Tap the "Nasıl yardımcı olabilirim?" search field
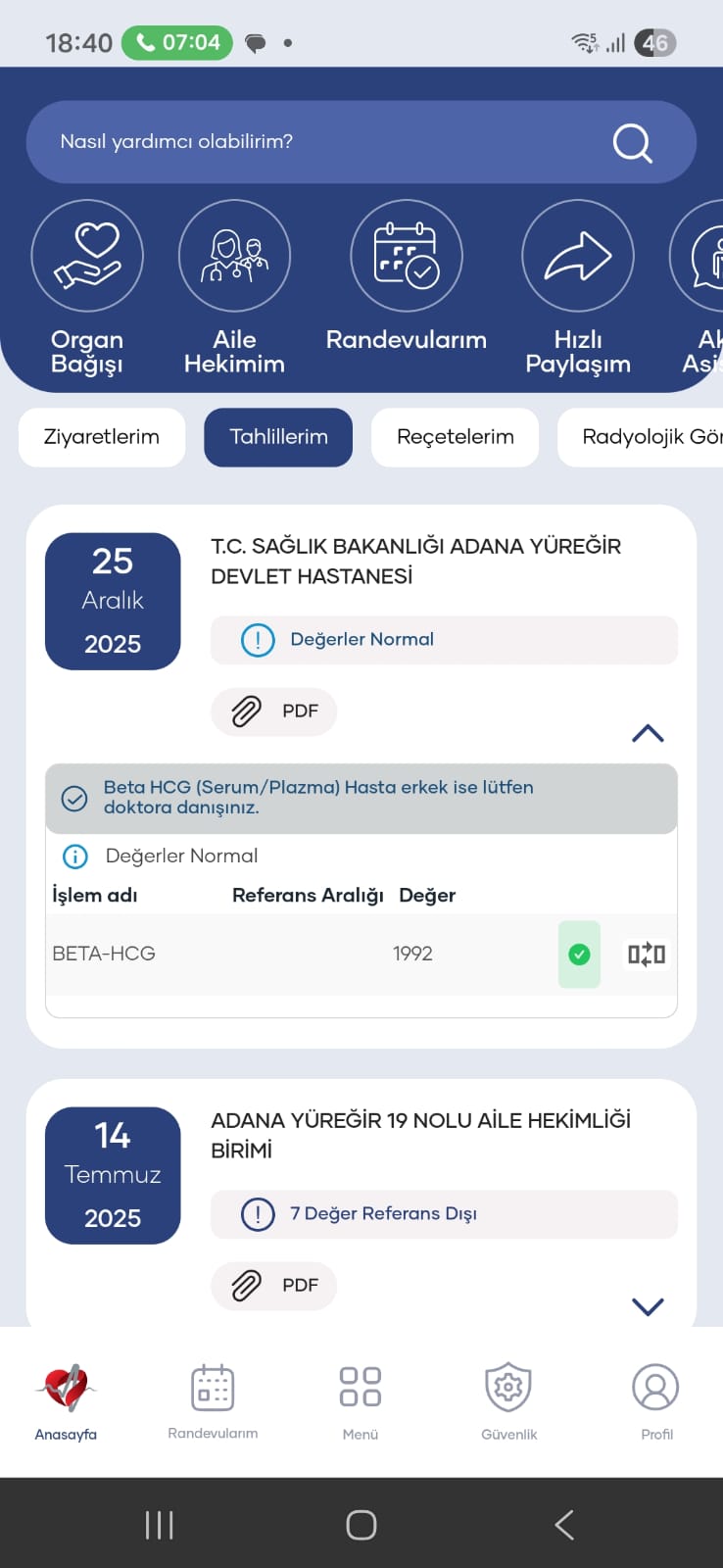Screen dimensions: 723x1568 pyautogui.click(x=361, y=142)
